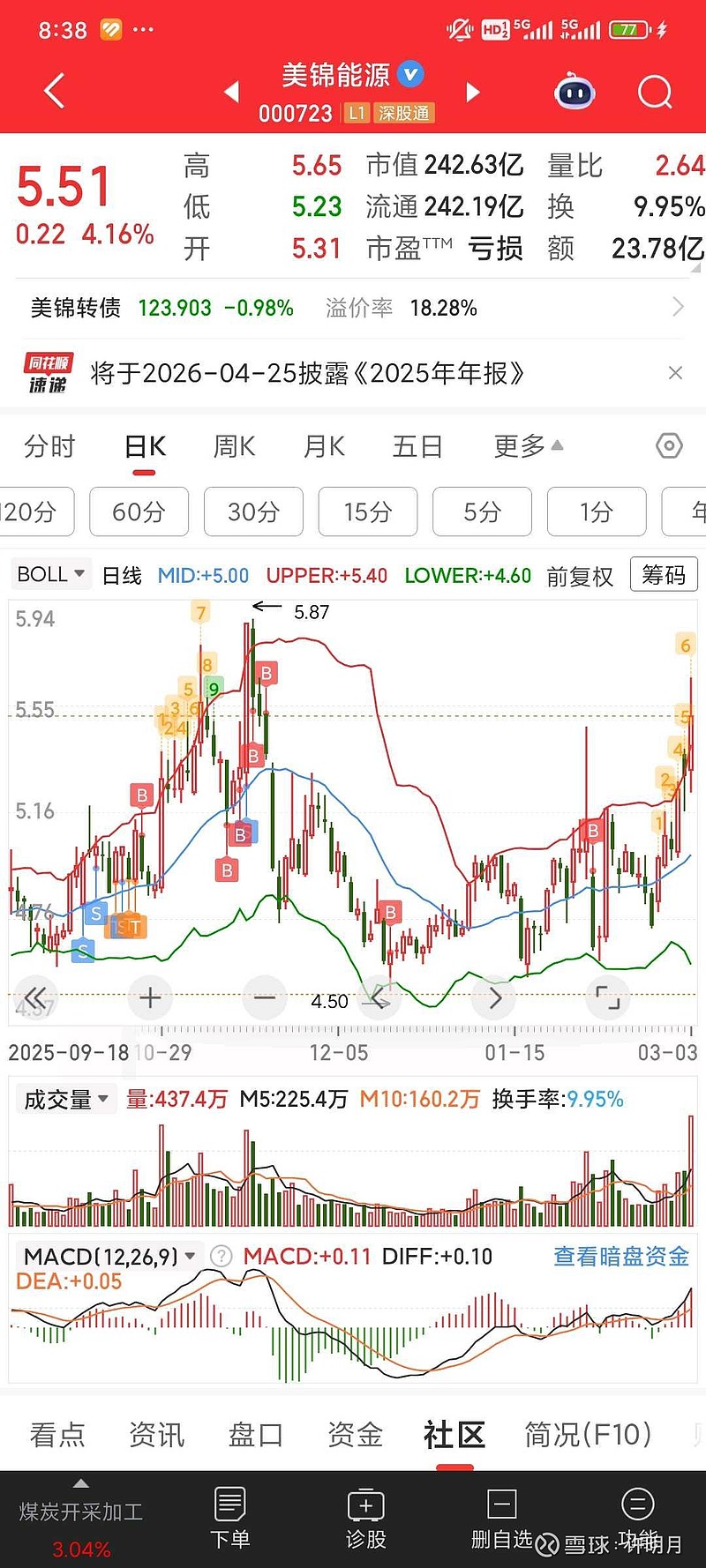Open the search icon
The image size is (706, 1568).
[655, 92]
